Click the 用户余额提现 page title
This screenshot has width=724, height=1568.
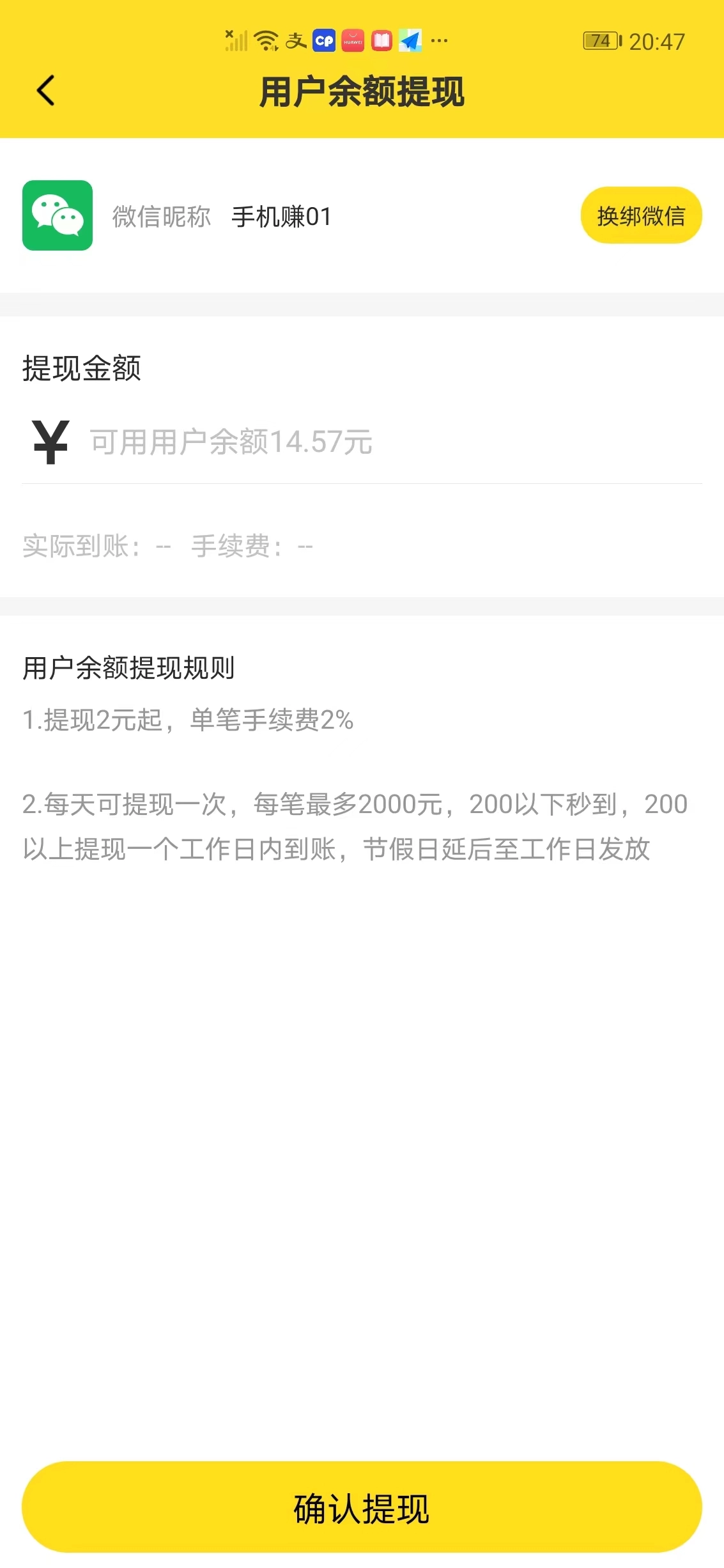362,91
